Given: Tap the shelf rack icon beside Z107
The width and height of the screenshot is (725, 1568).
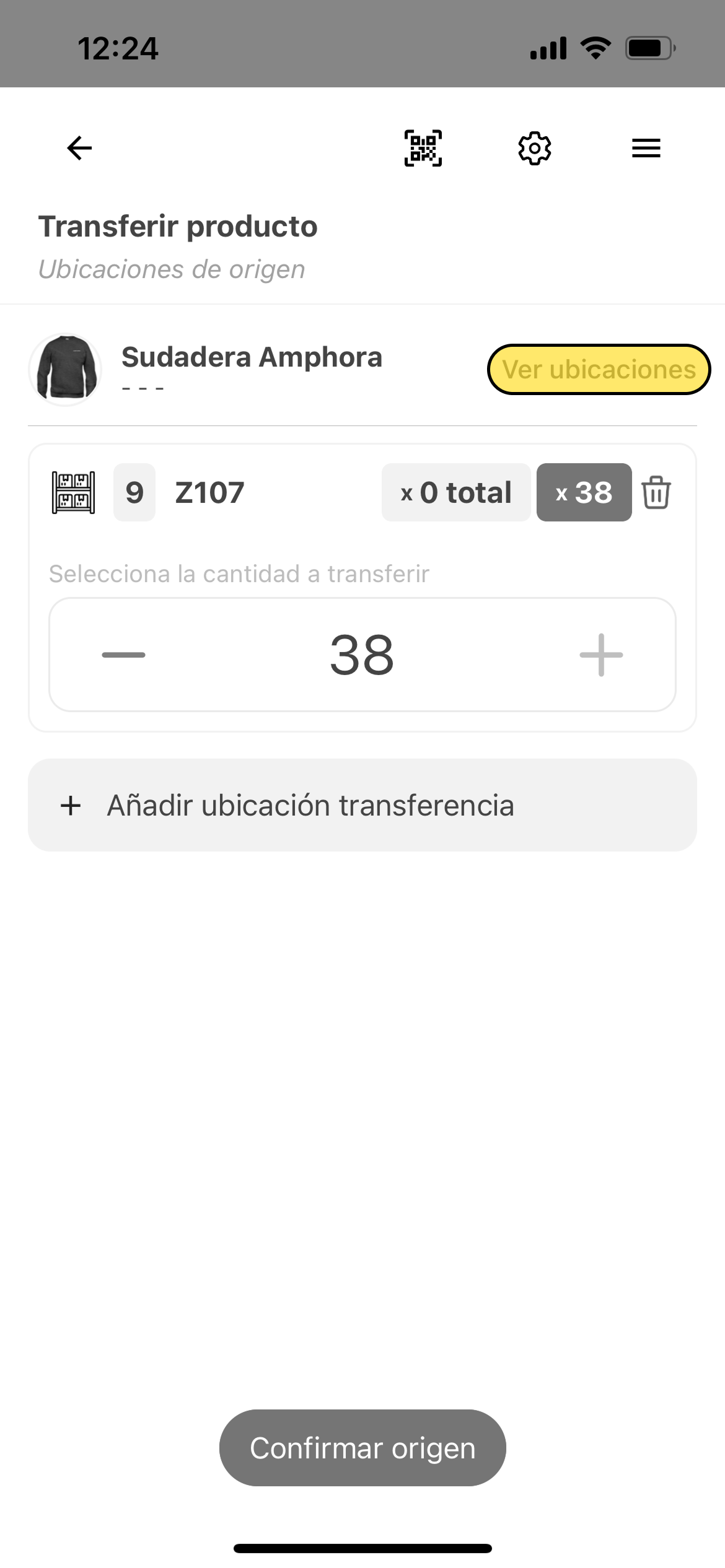Looking at the screenshot, I should pyautogui.click(x=74, y=492).
